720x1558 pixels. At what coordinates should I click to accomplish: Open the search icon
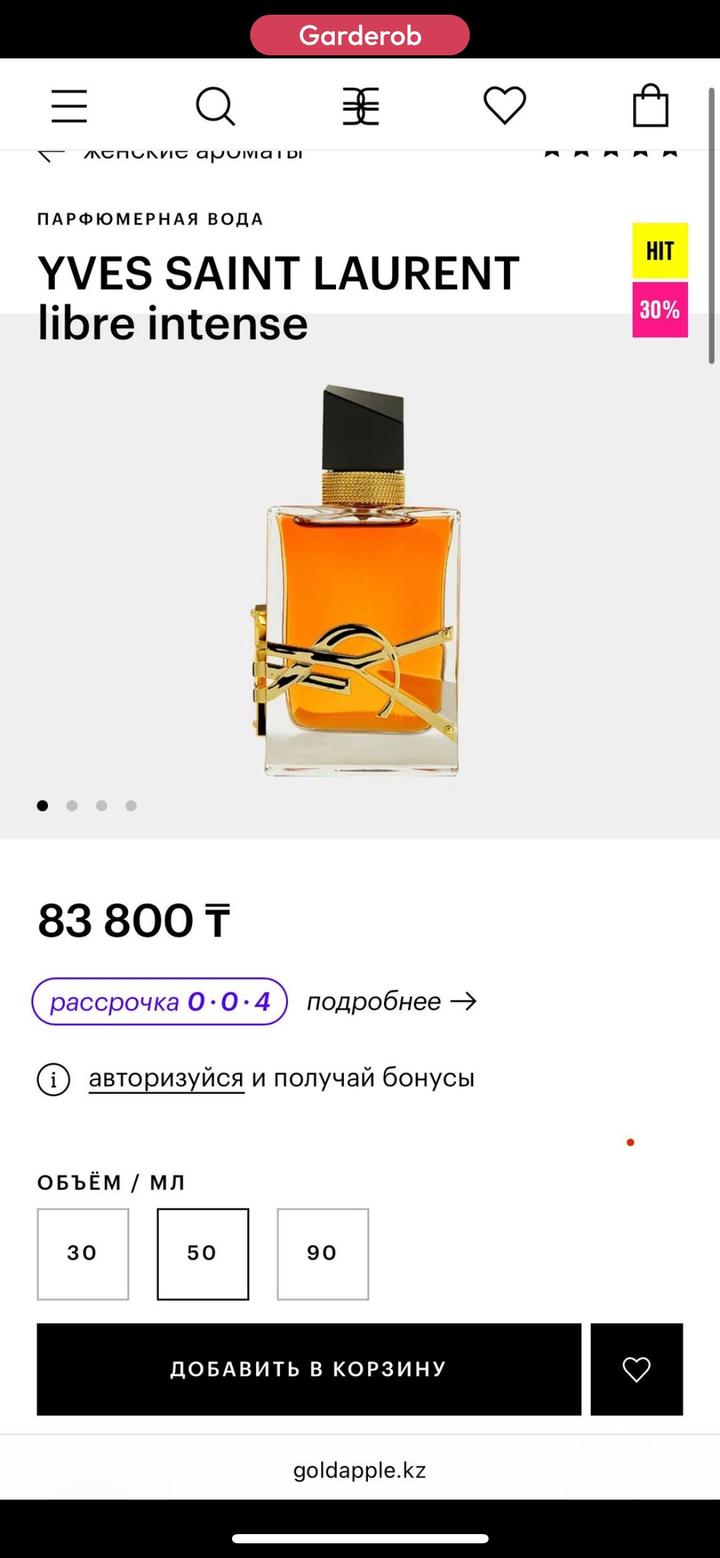pyautogui.click(x=215, y=106)
